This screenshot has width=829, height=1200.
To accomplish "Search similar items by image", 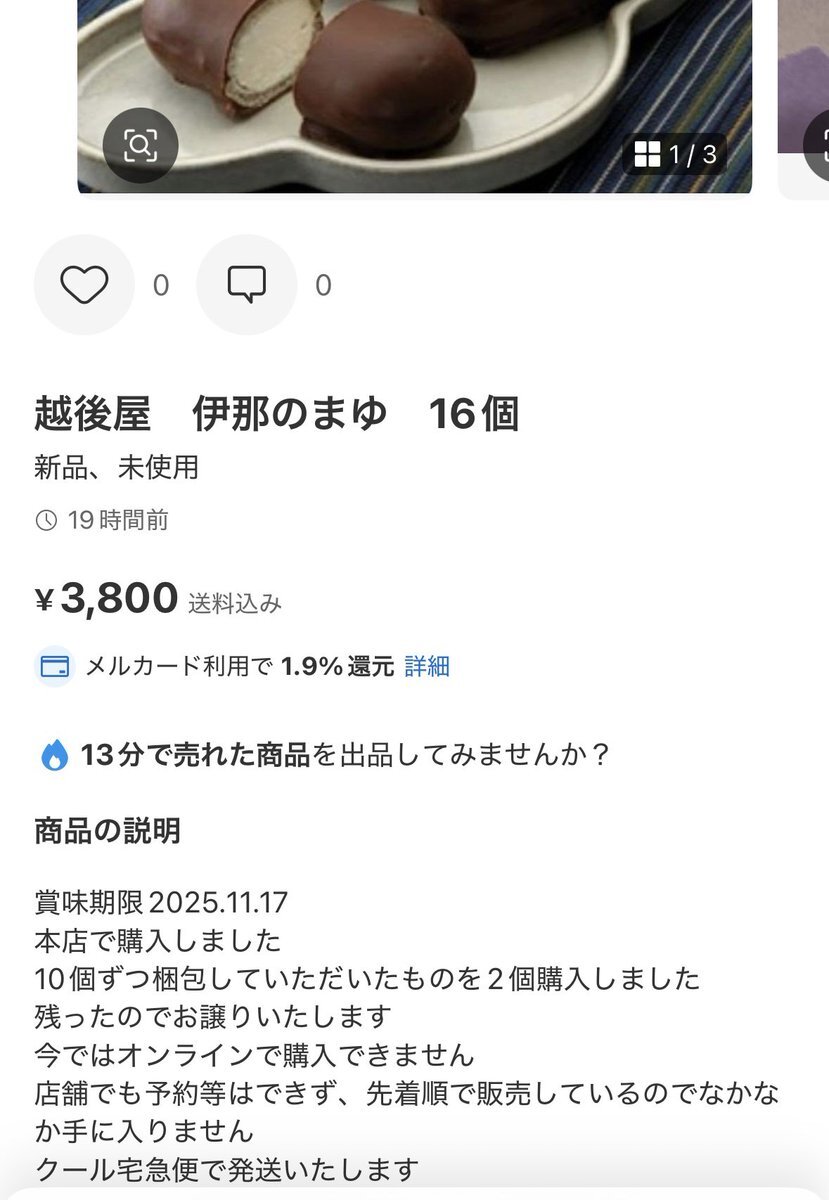I will point(140,146).
